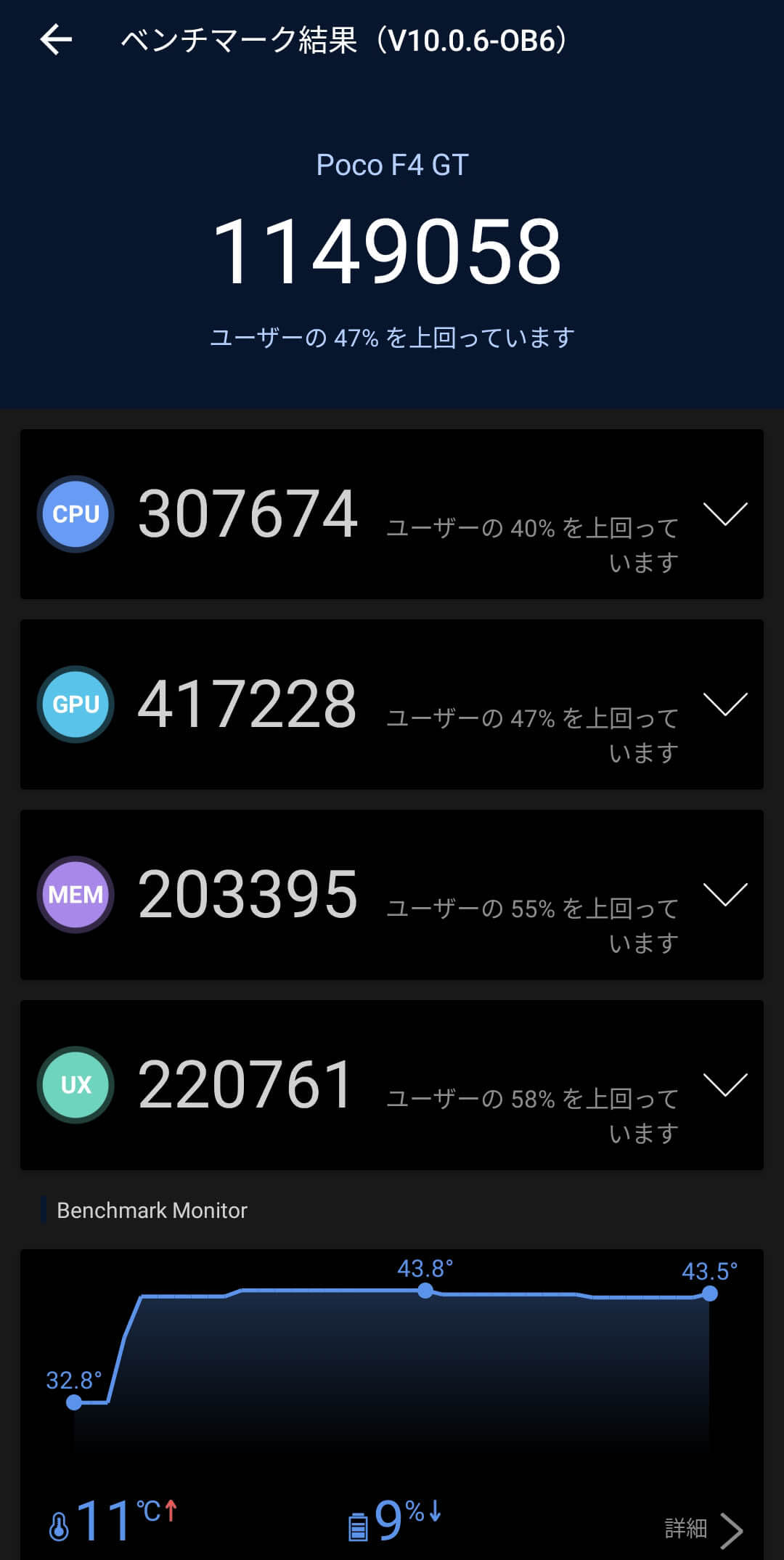Expand the CPU score details
The height and width of the screenshot is (1560, 784).
pyautogui.click(x=725, y=513)
